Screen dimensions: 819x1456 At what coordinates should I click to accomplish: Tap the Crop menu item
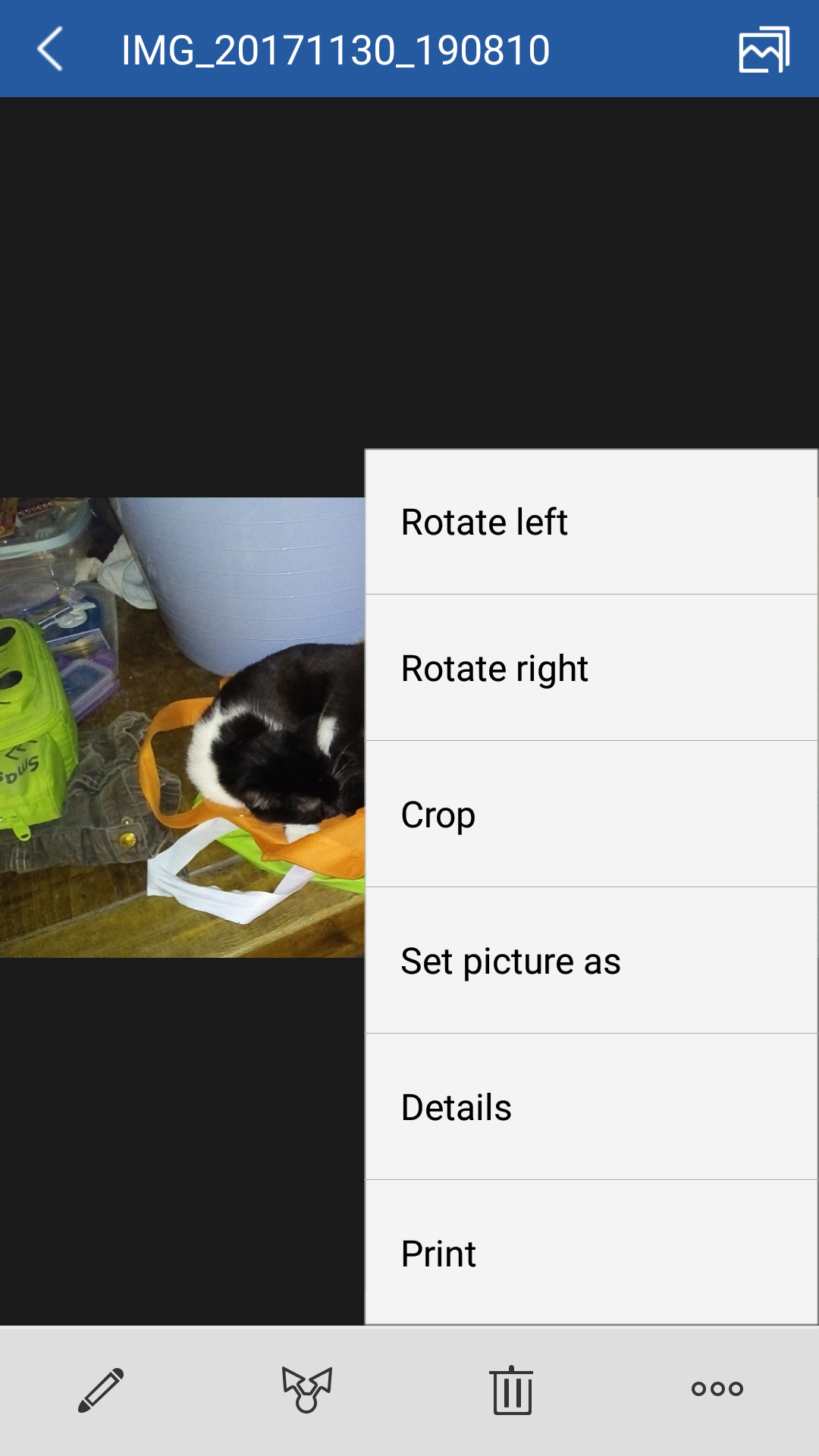point(591,814)
